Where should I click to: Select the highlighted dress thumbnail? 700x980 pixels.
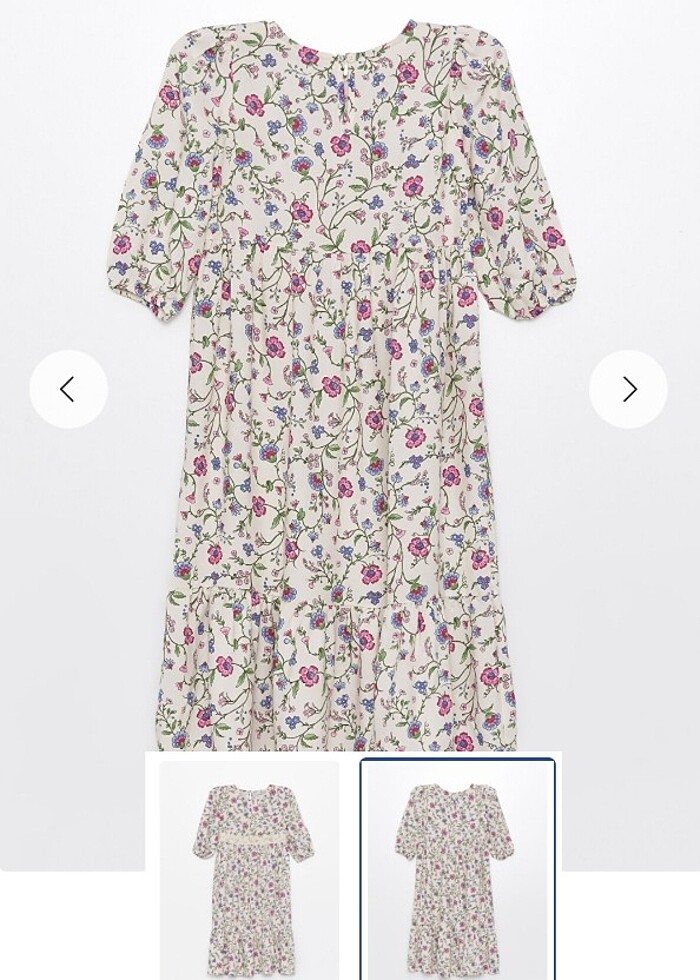(x=458, y=868)
